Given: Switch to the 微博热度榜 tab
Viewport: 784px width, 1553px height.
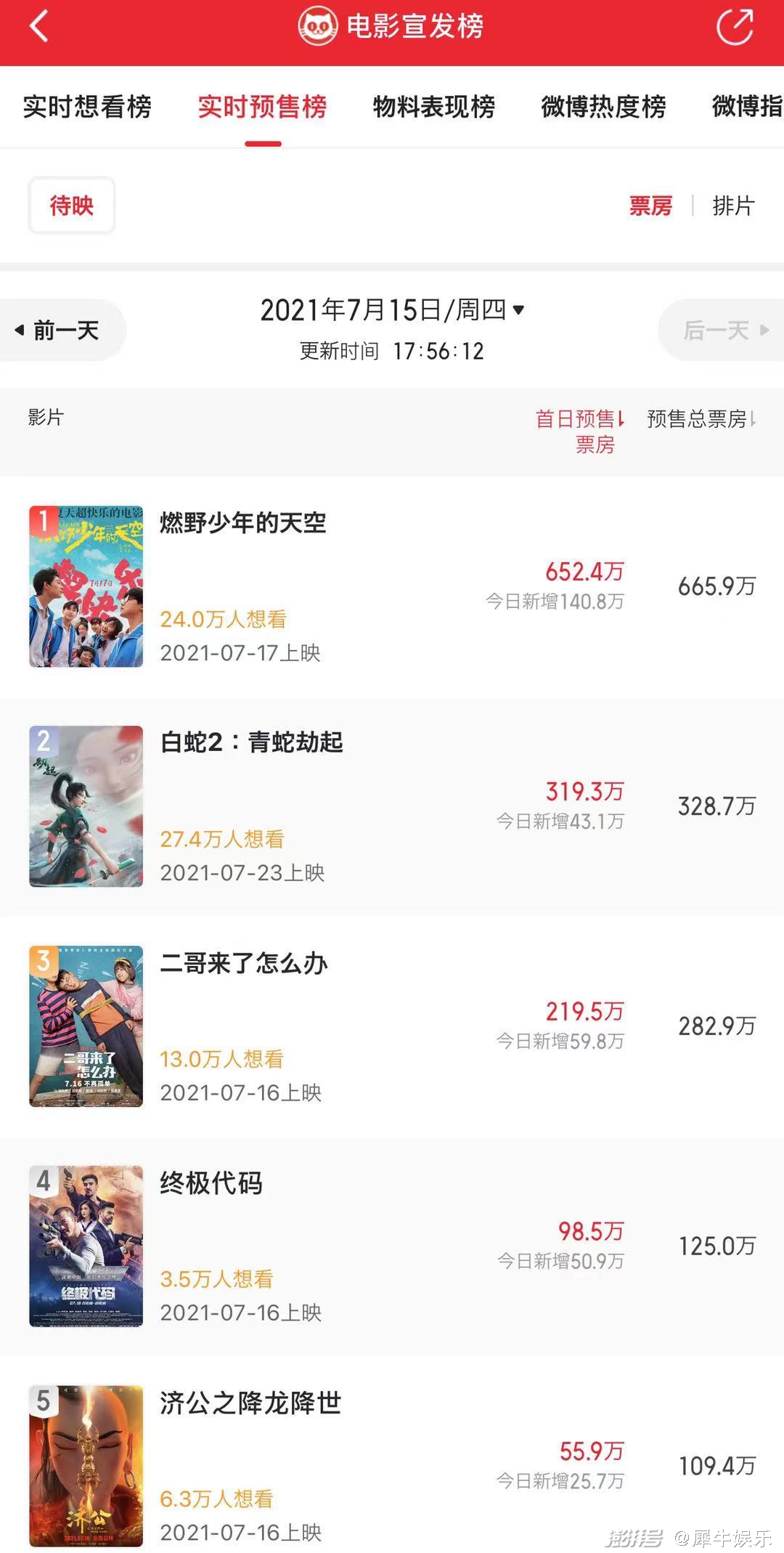Looking at the screenshot, I should coord(603,107).
